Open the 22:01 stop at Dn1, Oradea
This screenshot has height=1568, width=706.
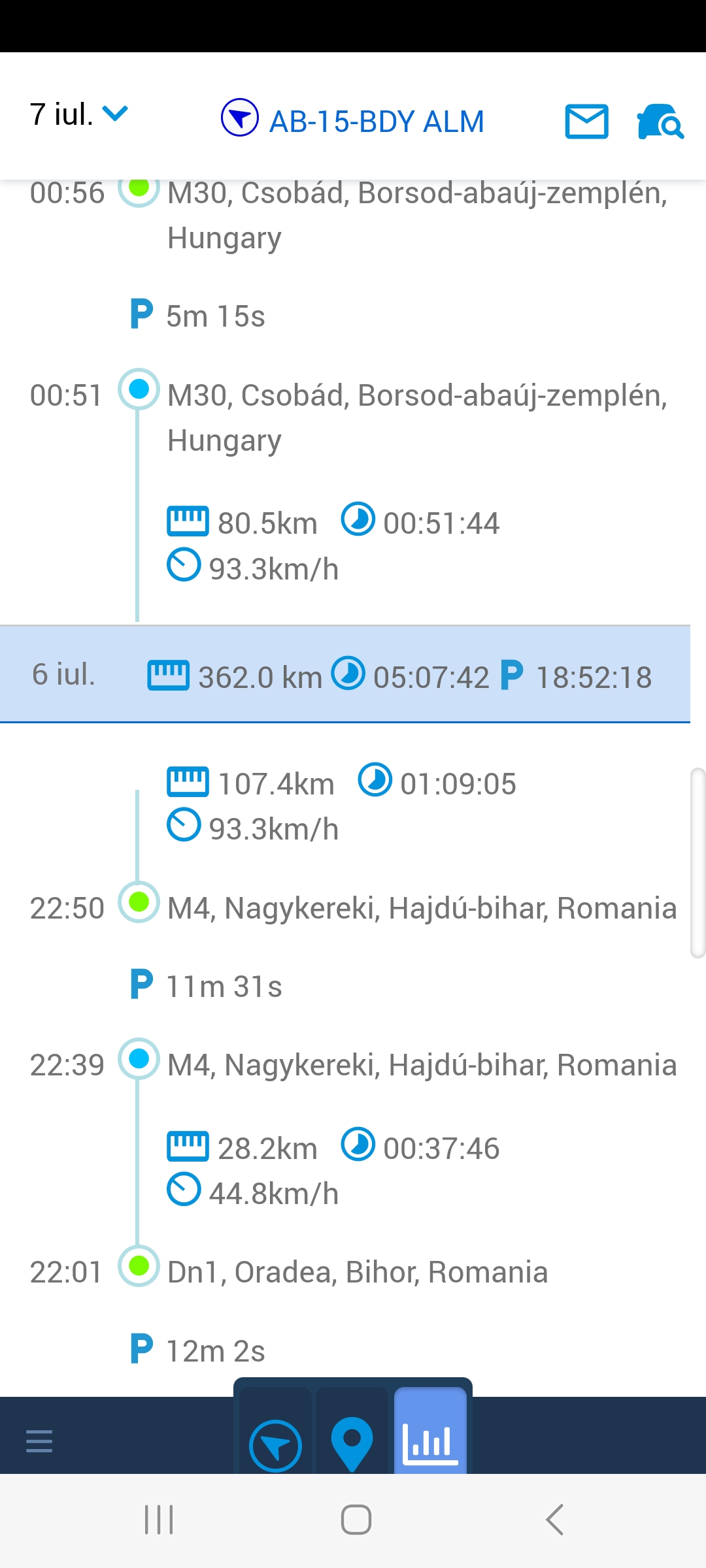click(357, 1273)
